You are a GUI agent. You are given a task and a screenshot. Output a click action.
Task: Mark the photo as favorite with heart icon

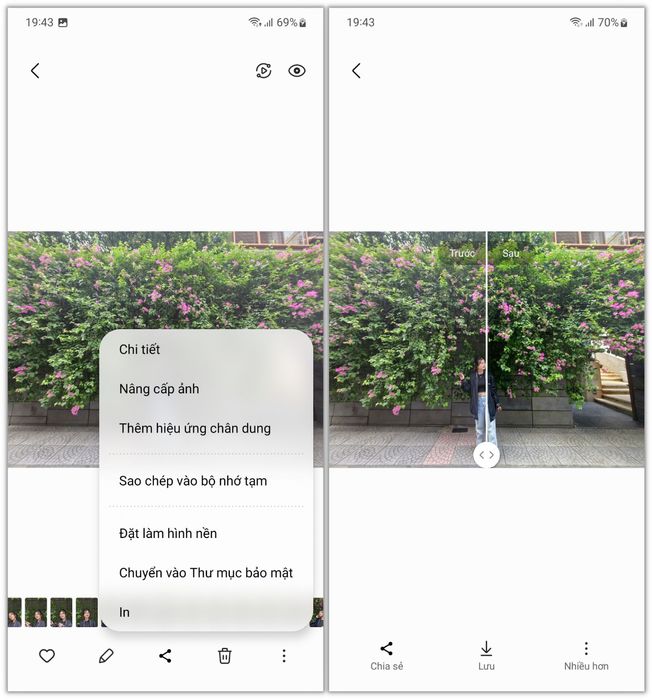click(x=46, y=656)
